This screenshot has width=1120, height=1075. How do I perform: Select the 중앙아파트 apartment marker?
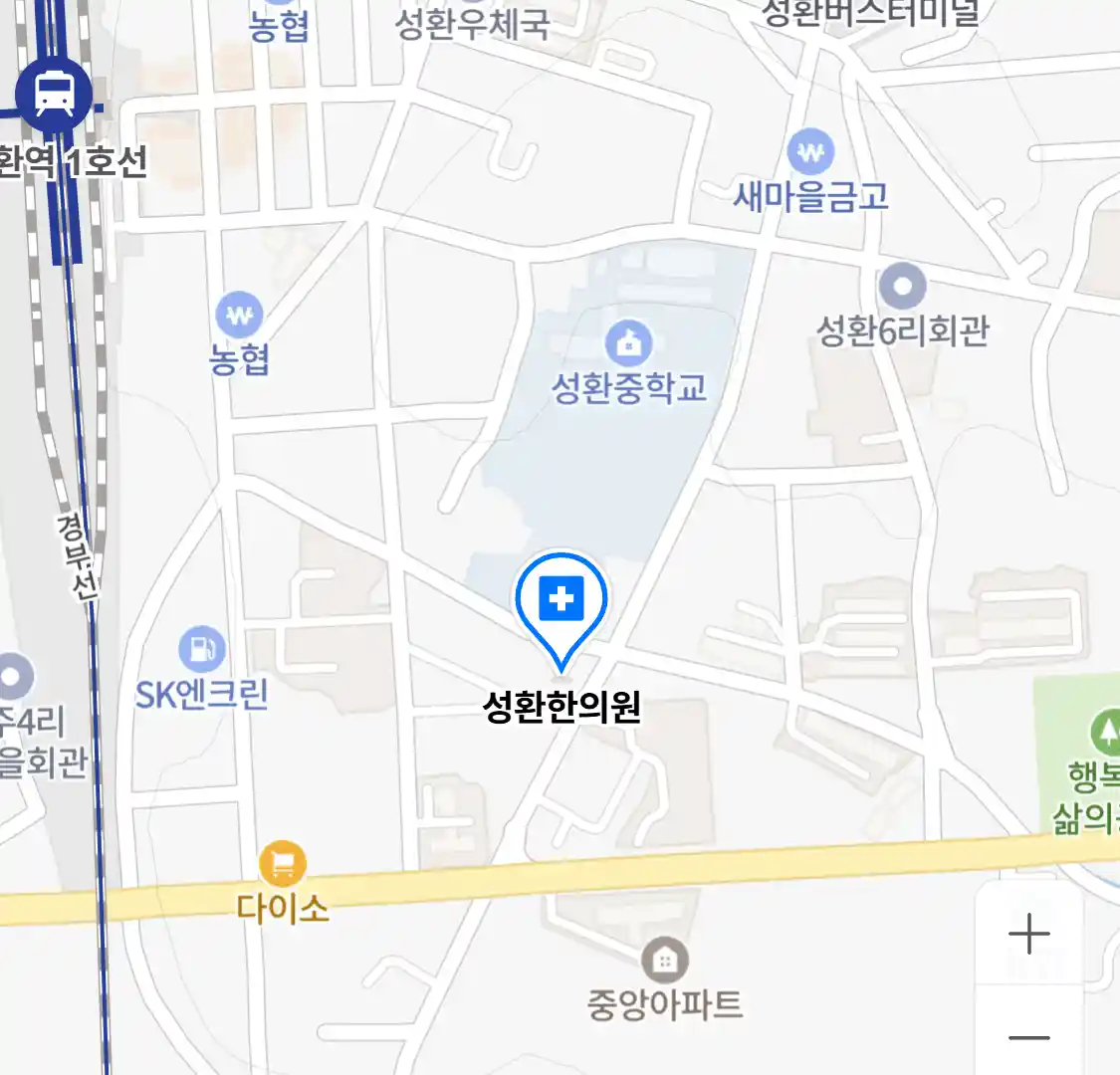pos(664,961)
